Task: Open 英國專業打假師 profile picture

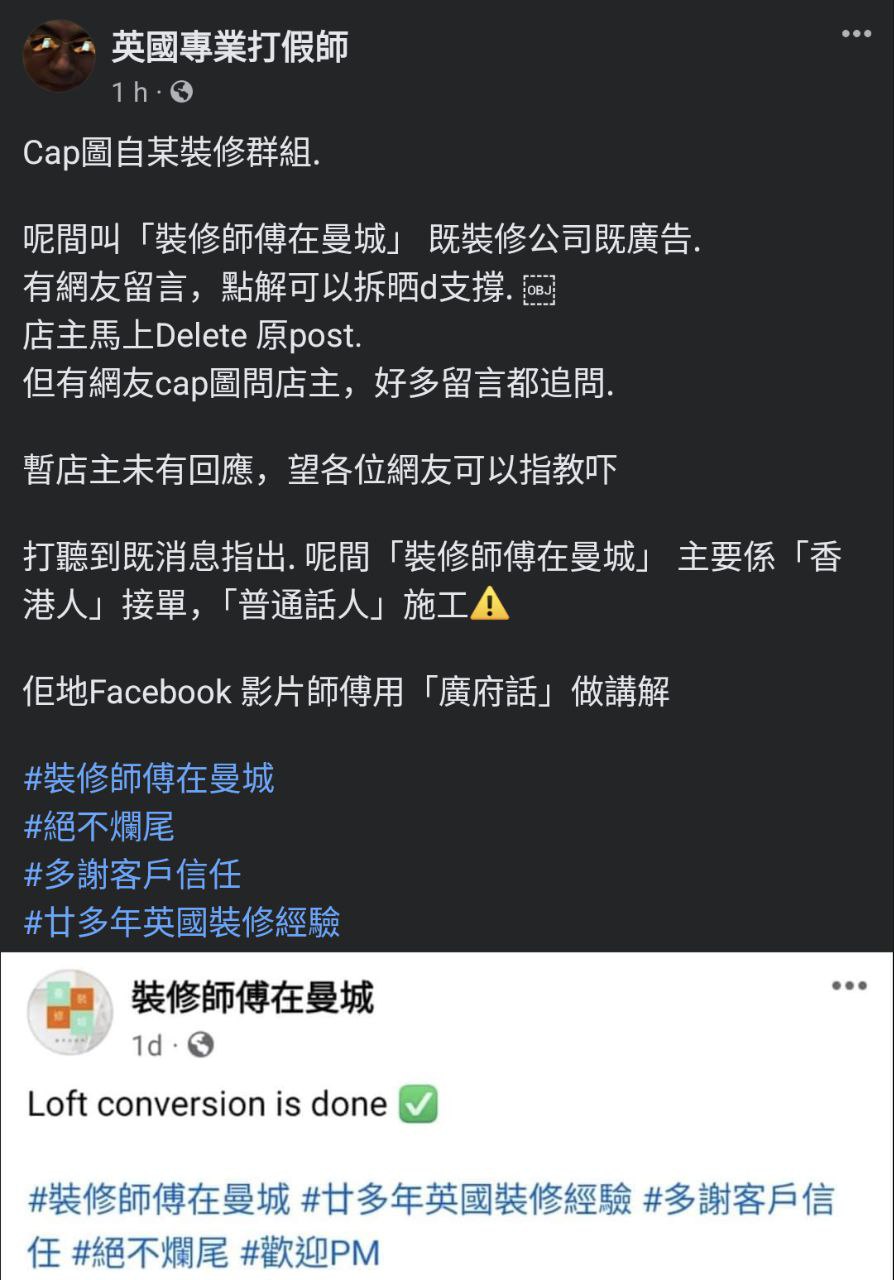Action: tap(59, 55)
